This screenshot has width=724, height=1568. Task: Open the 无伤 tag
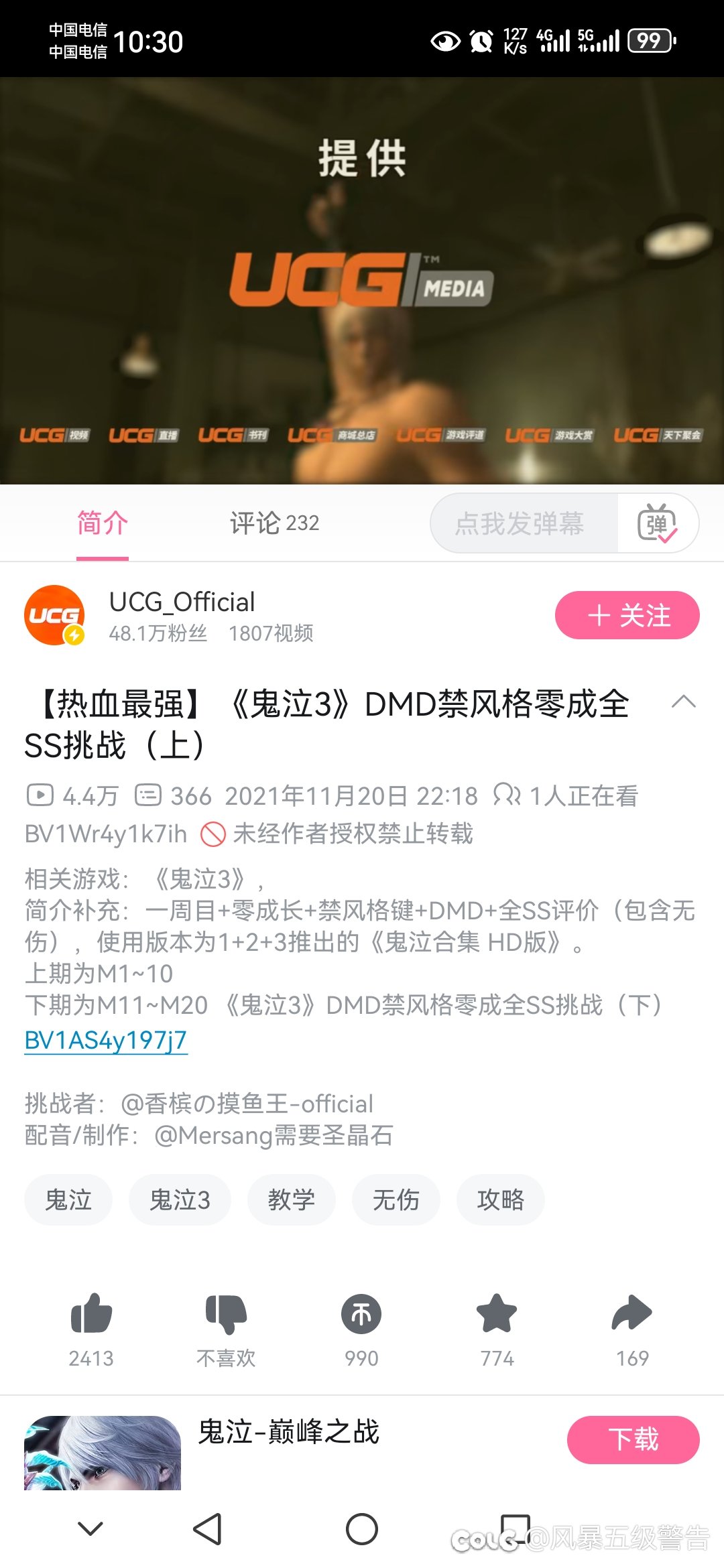pos(396,1199)
